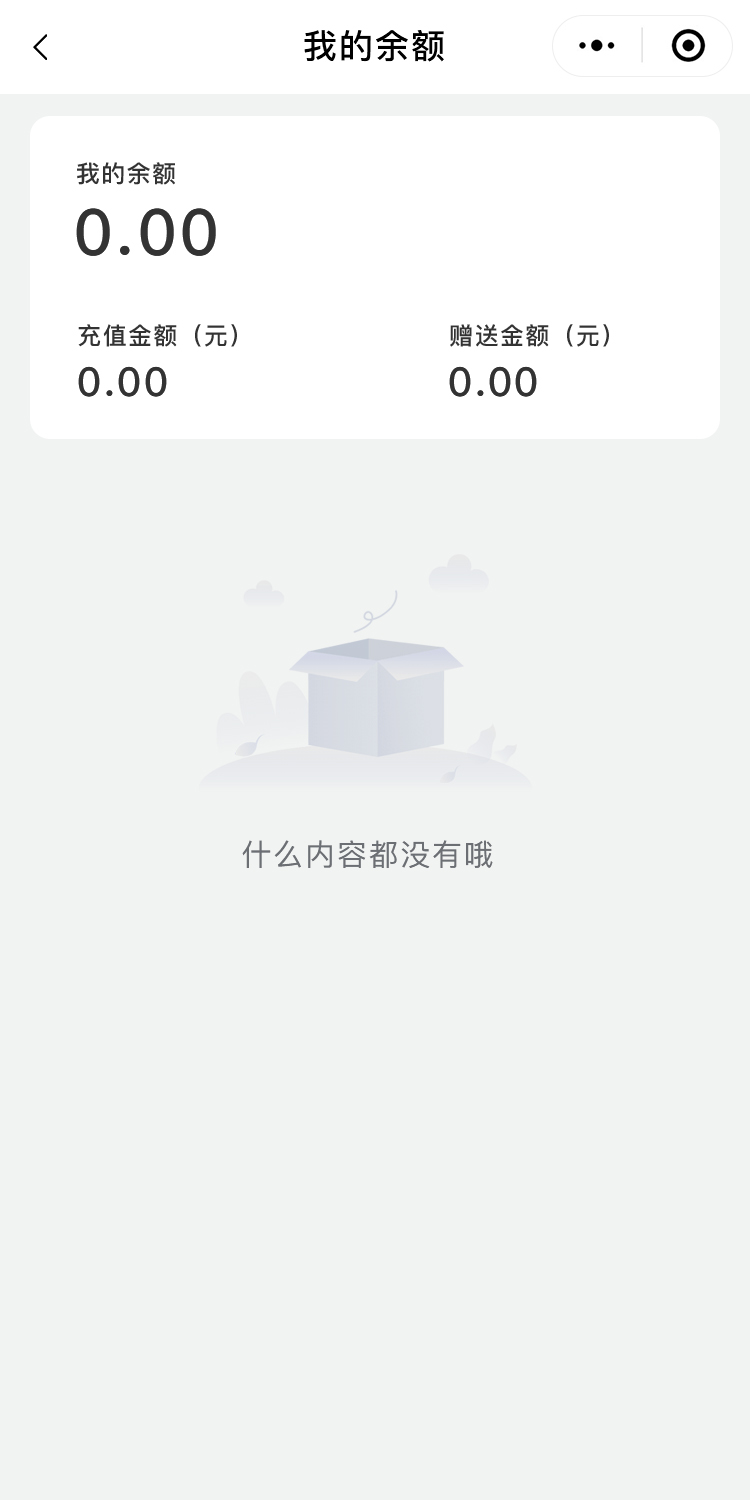Viewport: 750px width, 1500px height.
Task: Go back from the 我的余额 page
Action: pos(40,47)
